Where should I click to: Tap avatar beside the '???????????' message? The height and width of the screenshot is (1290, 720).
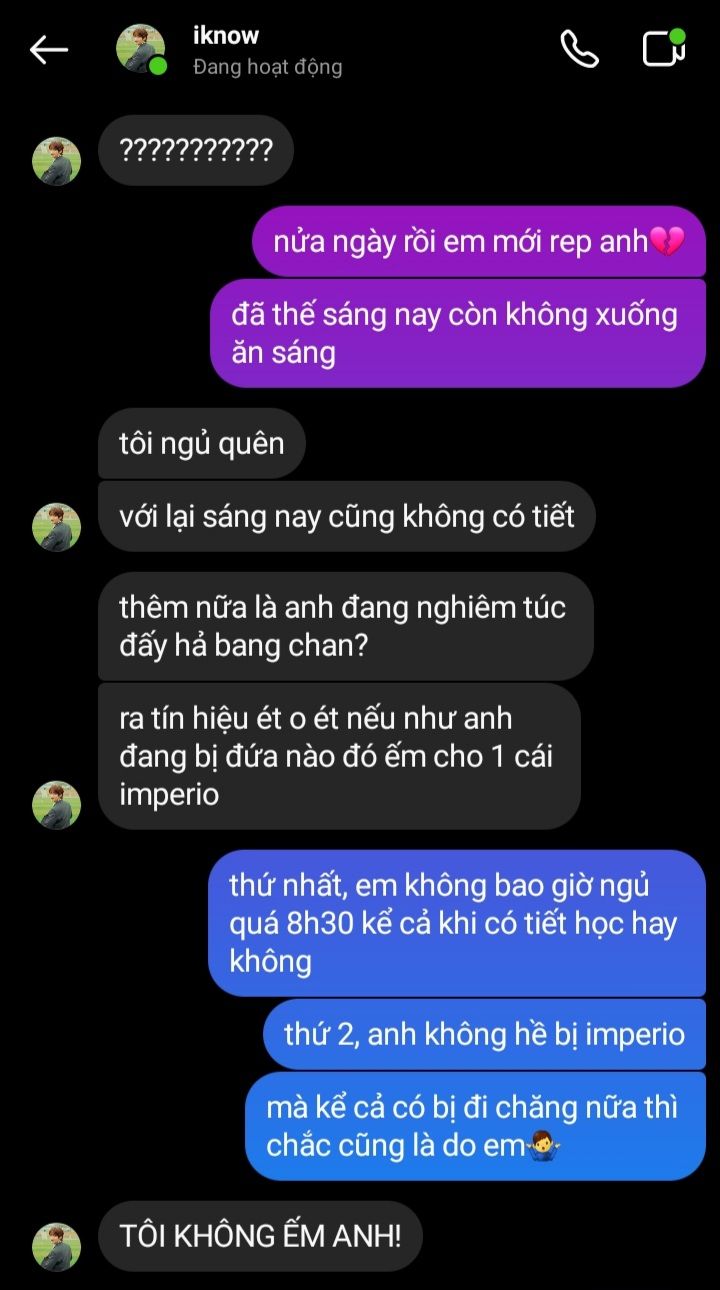[56, 162]
